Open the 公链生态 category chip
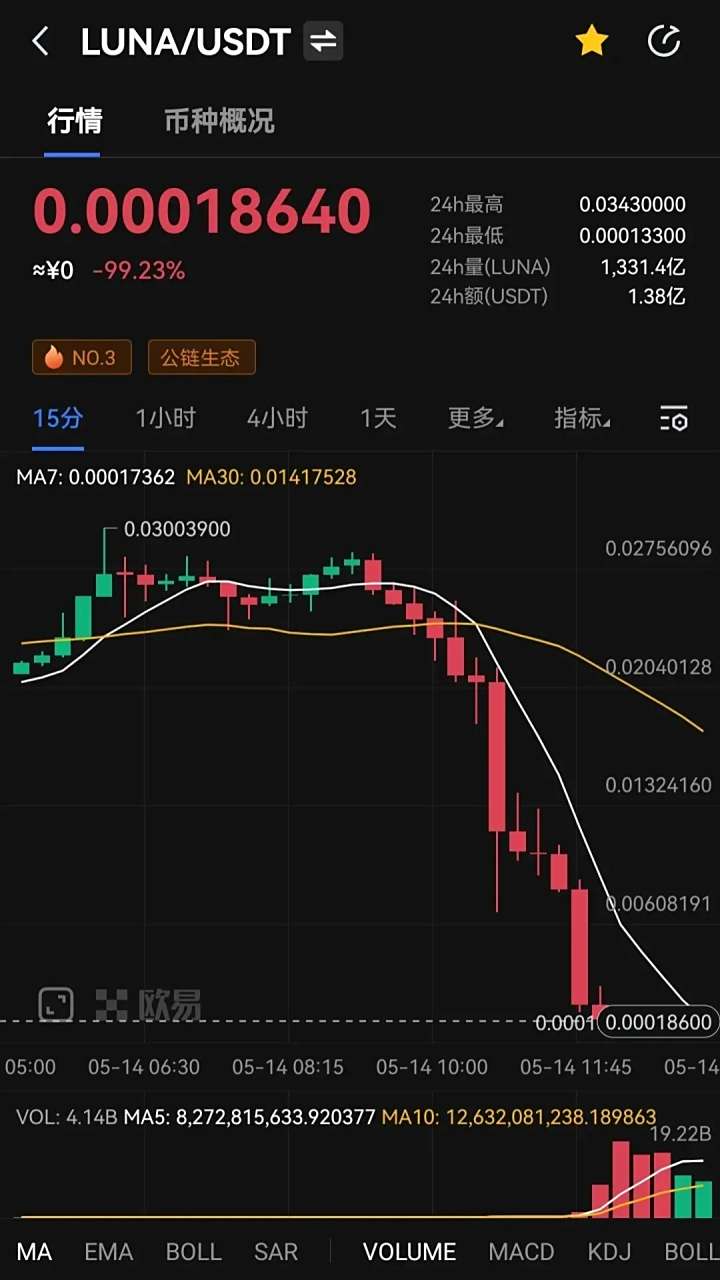This screenshot has width=720, height=1280. [201, 357]
